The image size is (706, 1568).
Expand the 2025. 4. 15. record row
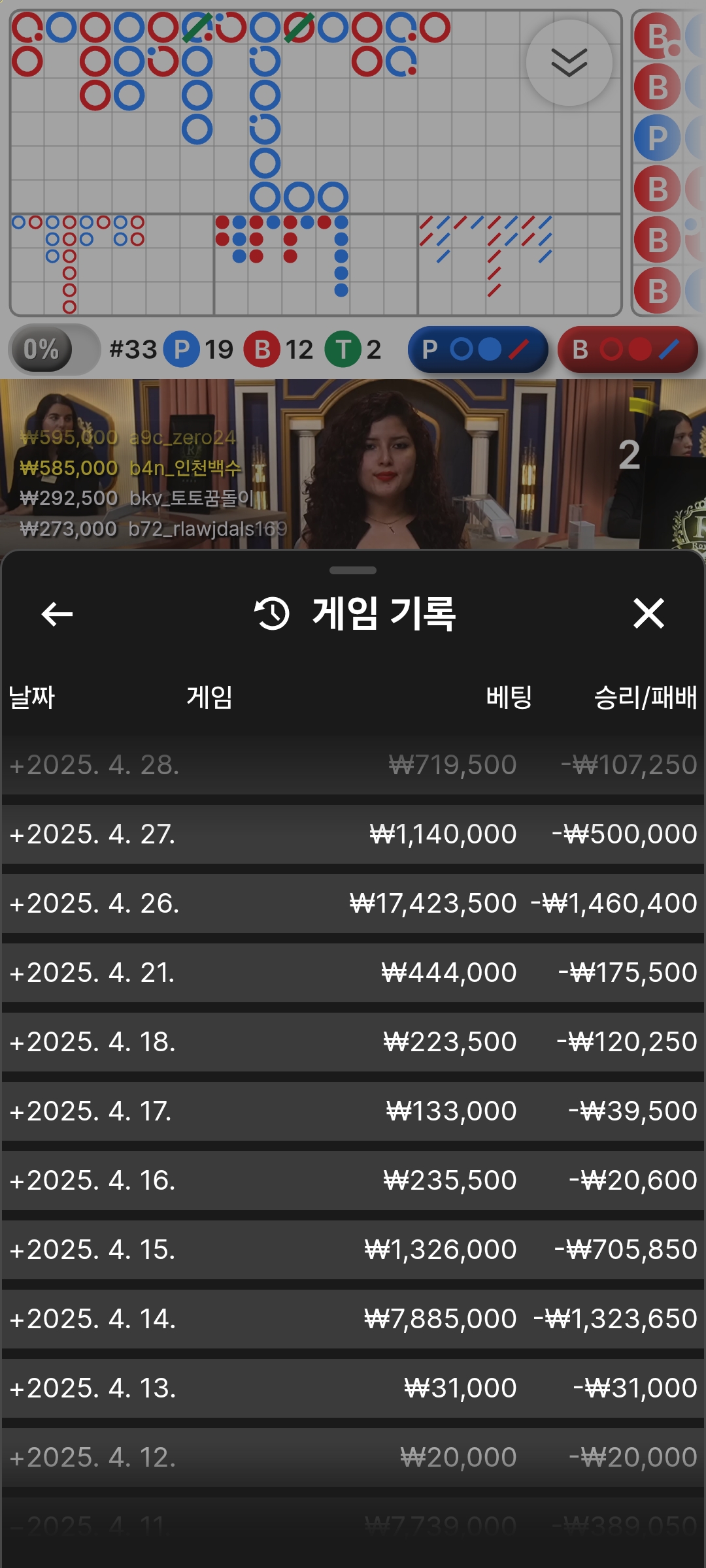pos(353,1250)
